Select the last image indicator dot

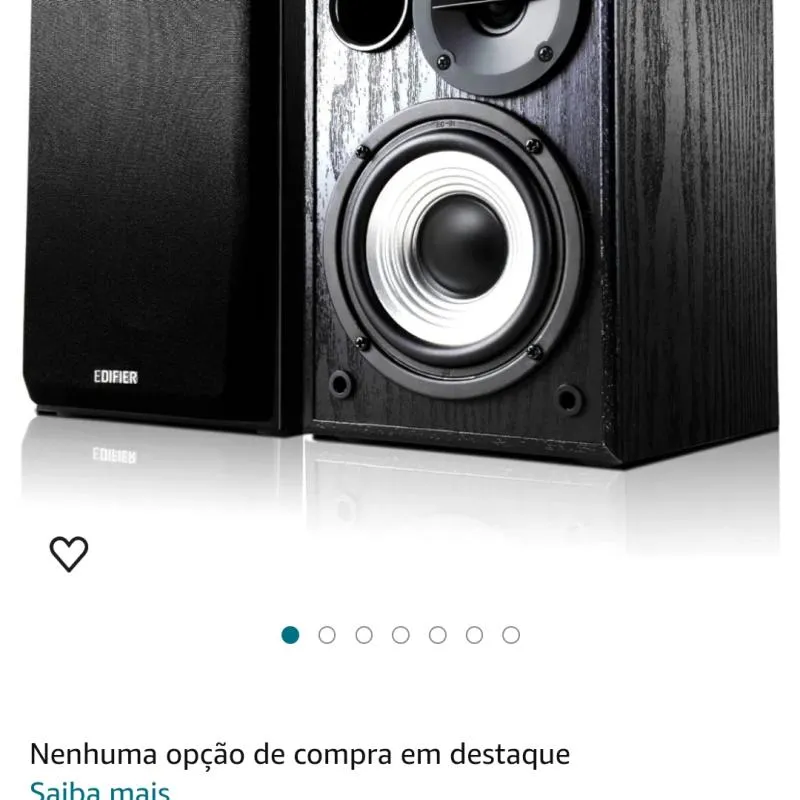coord(511,635)
